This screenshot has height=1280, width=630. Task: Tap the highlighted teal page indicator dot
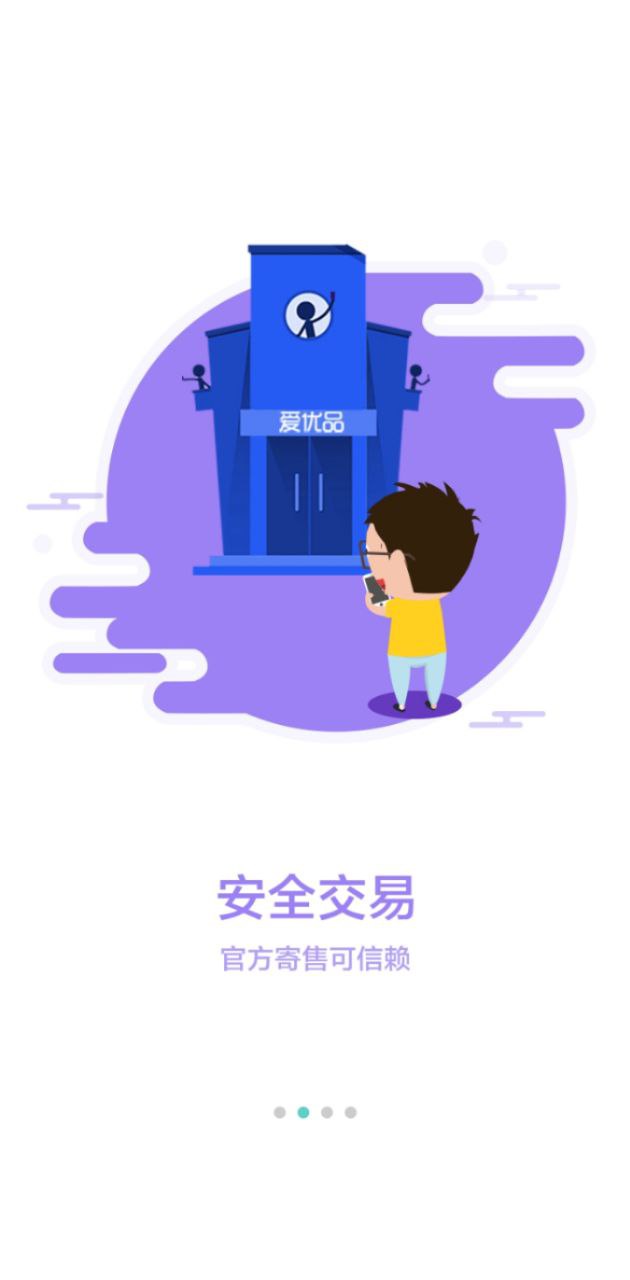pos(303,1112)
